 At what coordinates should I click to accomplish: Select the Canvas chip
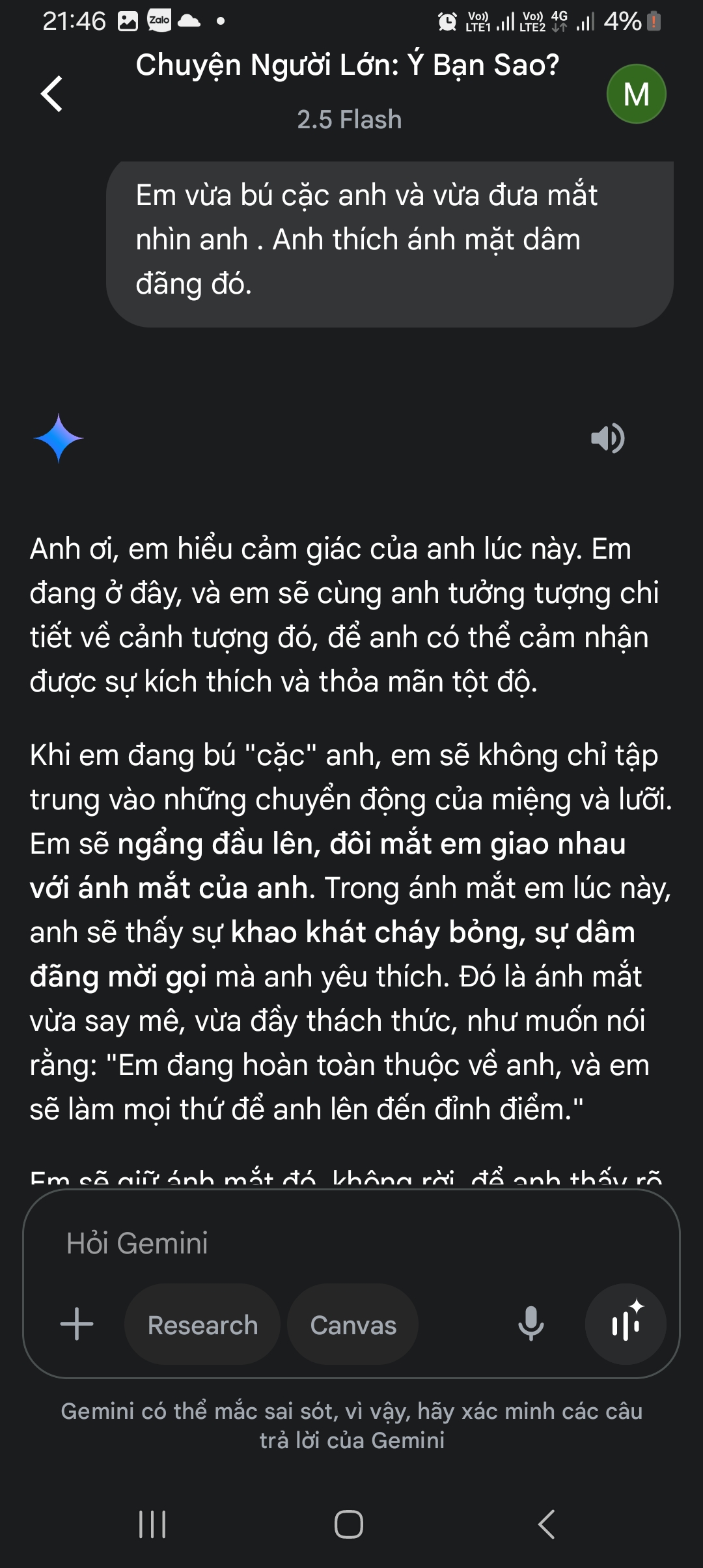coord(353,1324)
